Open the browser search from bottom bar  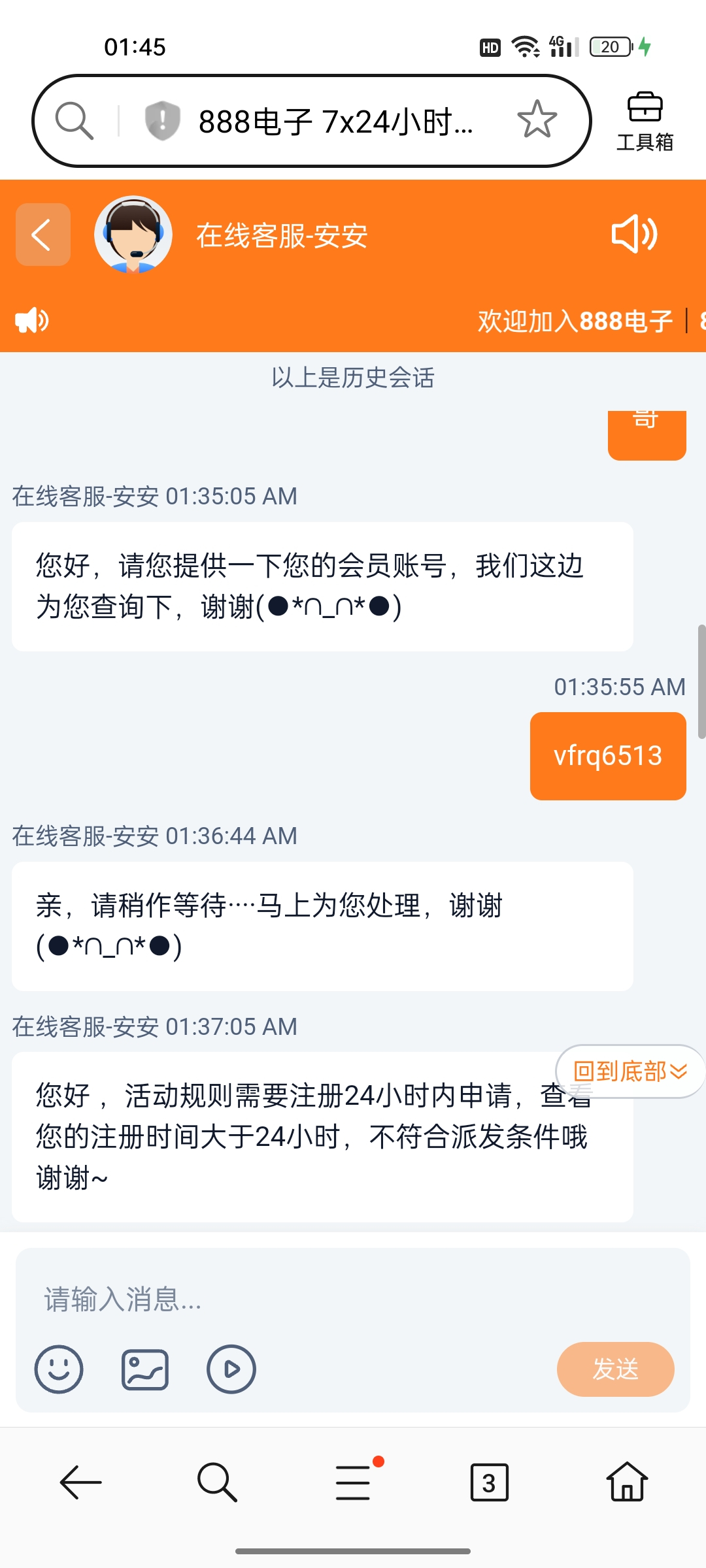(x=217, y=1482)
